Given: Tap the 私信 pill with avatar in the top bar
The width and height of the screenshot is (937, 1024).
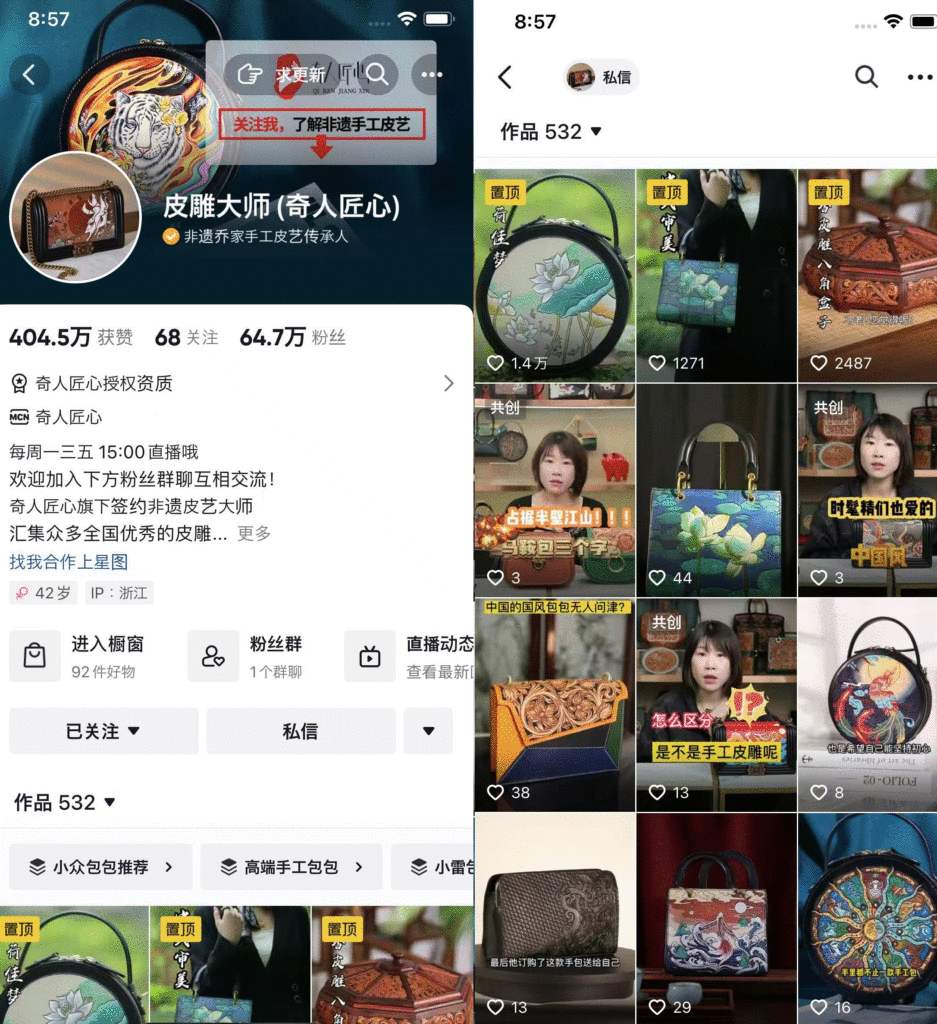Looking at the screenshot, I should [601, 77].
